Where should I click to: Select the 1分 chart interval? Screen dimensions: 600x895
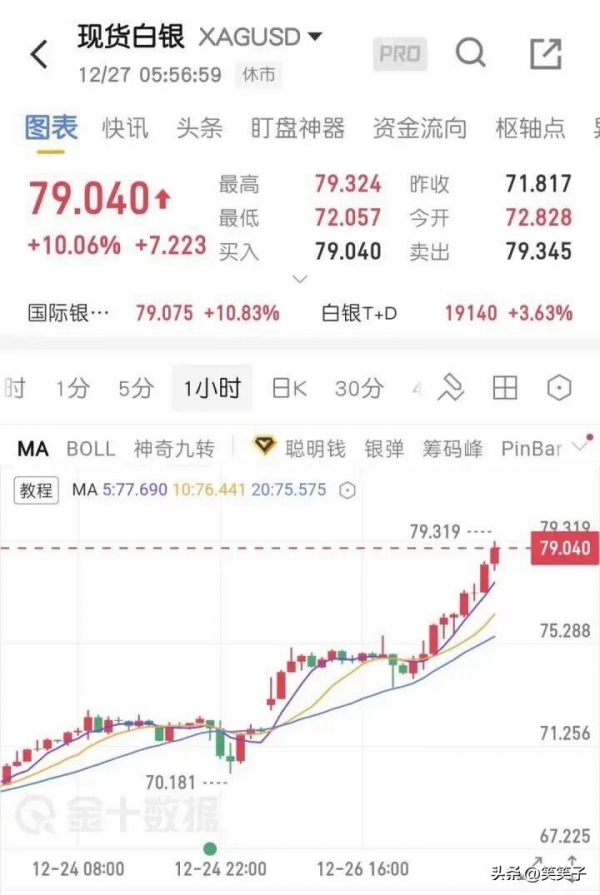(x=72, y=388)
